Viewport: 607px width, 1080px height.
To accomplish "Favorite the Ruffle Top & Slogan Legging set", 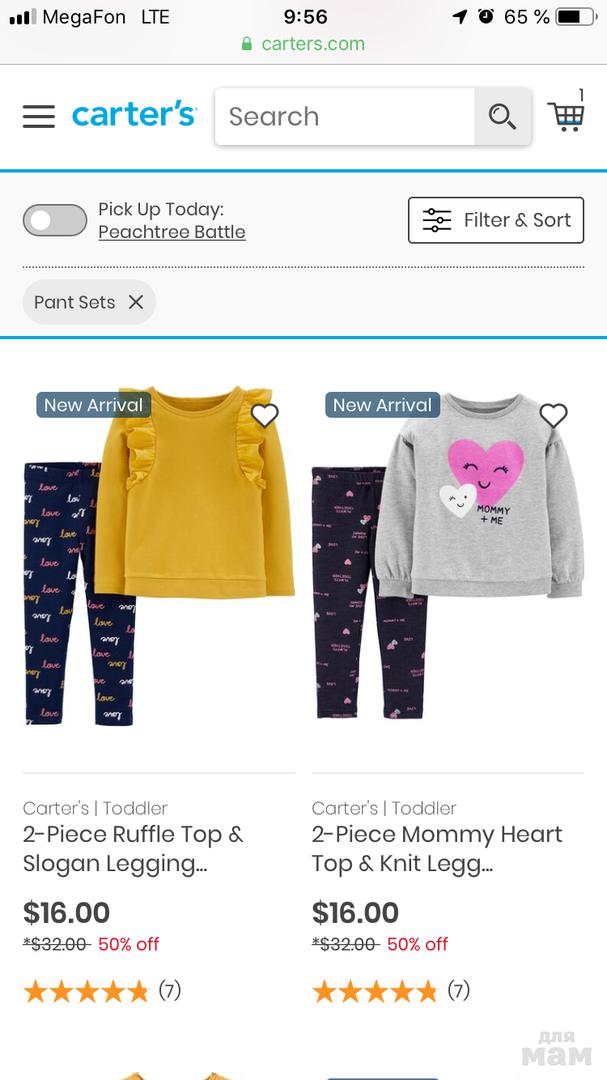I will [x=265, y=415].
